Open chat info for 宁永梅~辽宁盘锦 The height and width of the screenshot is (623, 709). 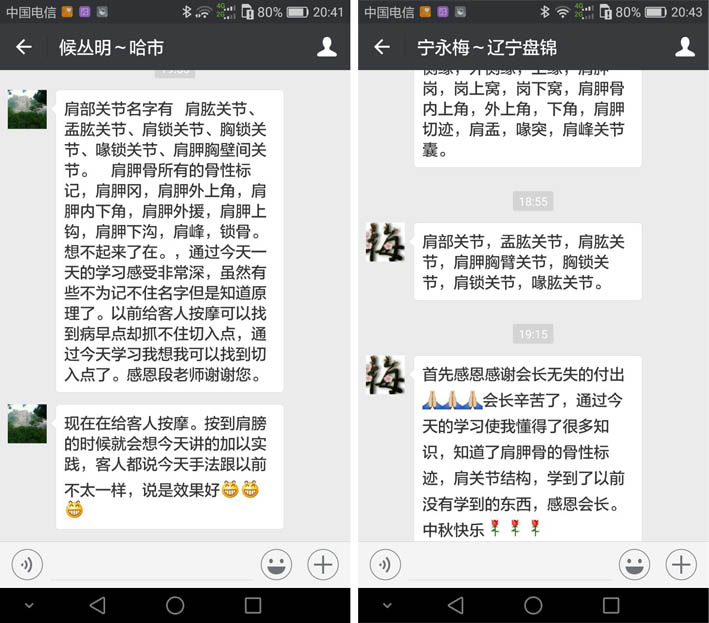(x=684, y=47)
